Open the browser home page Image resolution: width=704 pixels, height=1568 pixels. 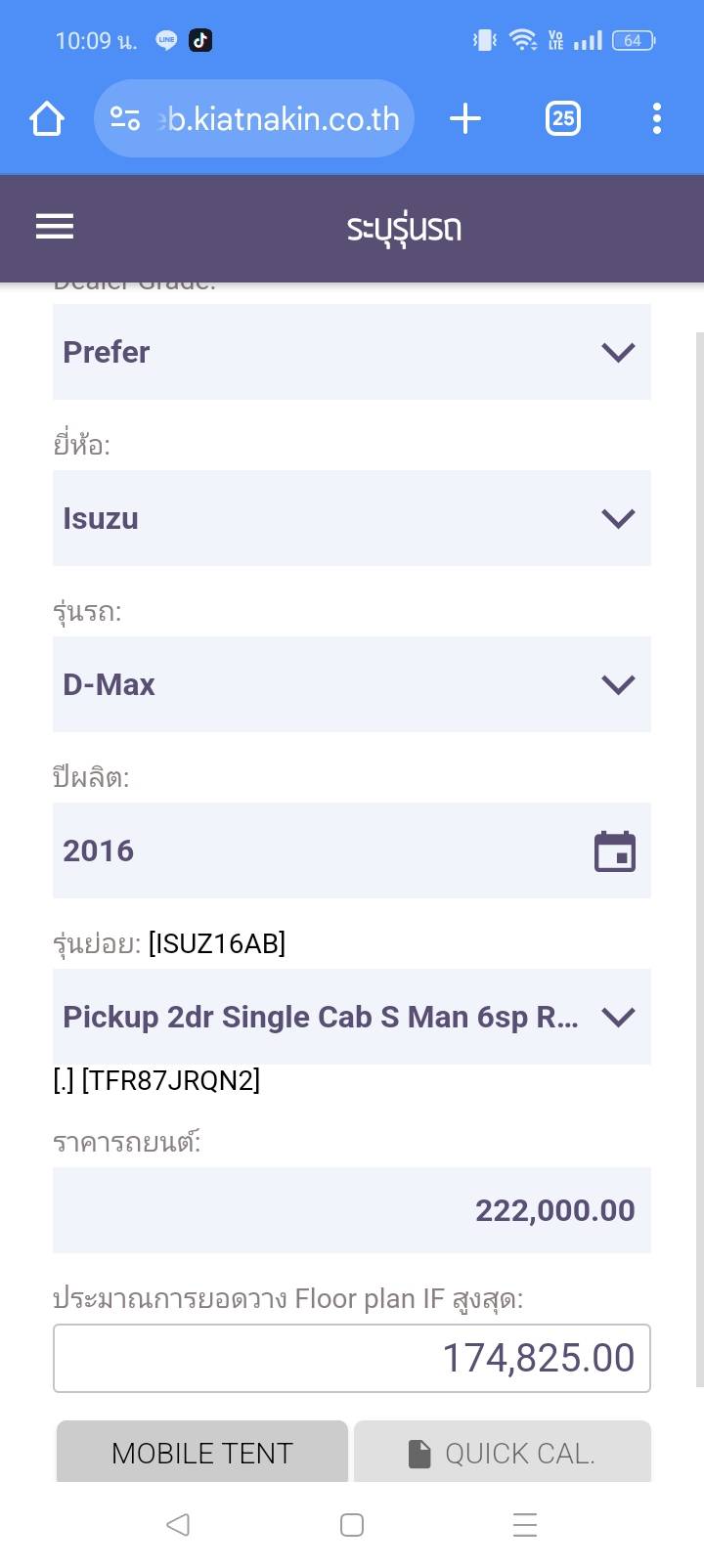(x=46, y=119)
